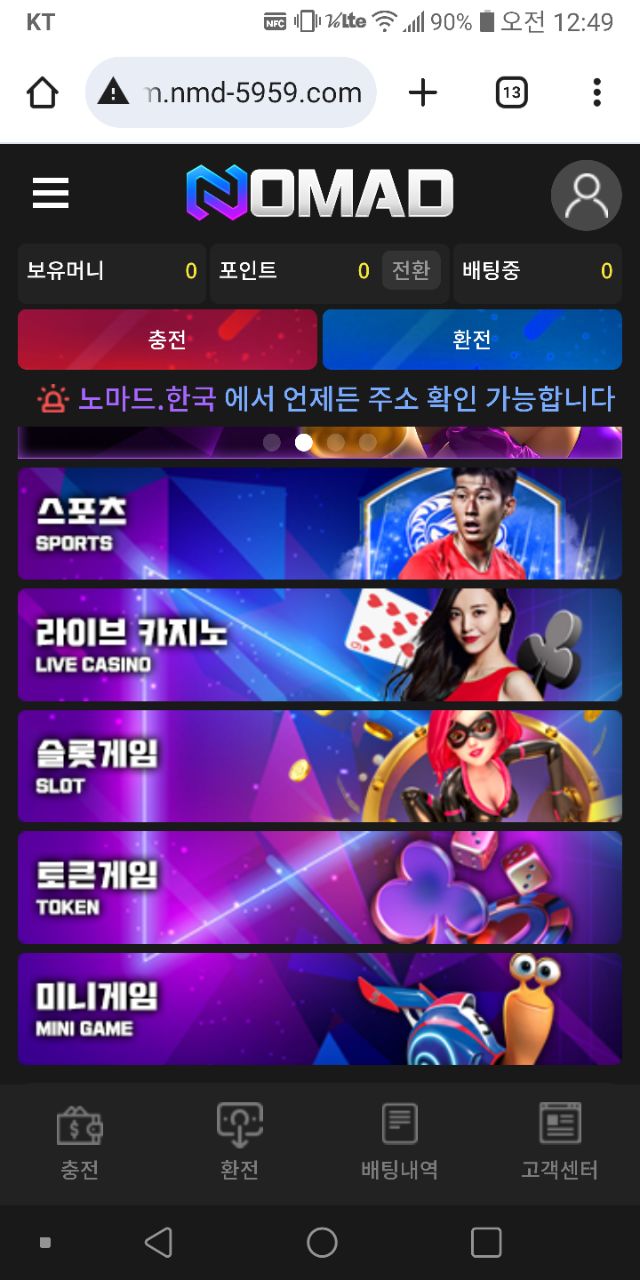Open the 슬롯게임 Slot banner
640x1280 pixels.
(320, 766)
